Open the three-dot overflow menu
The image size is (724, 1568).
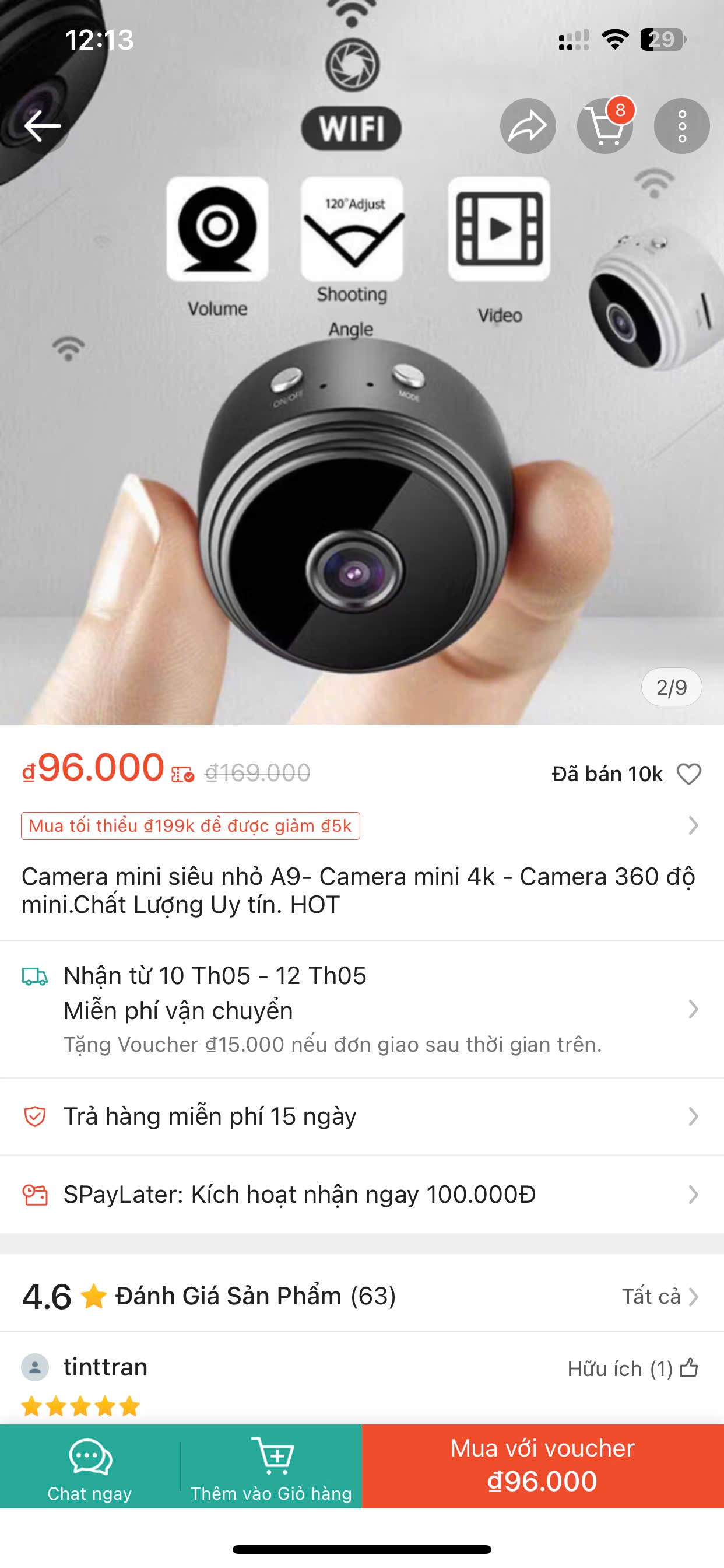pyautogui.click(x=681, y=126)
